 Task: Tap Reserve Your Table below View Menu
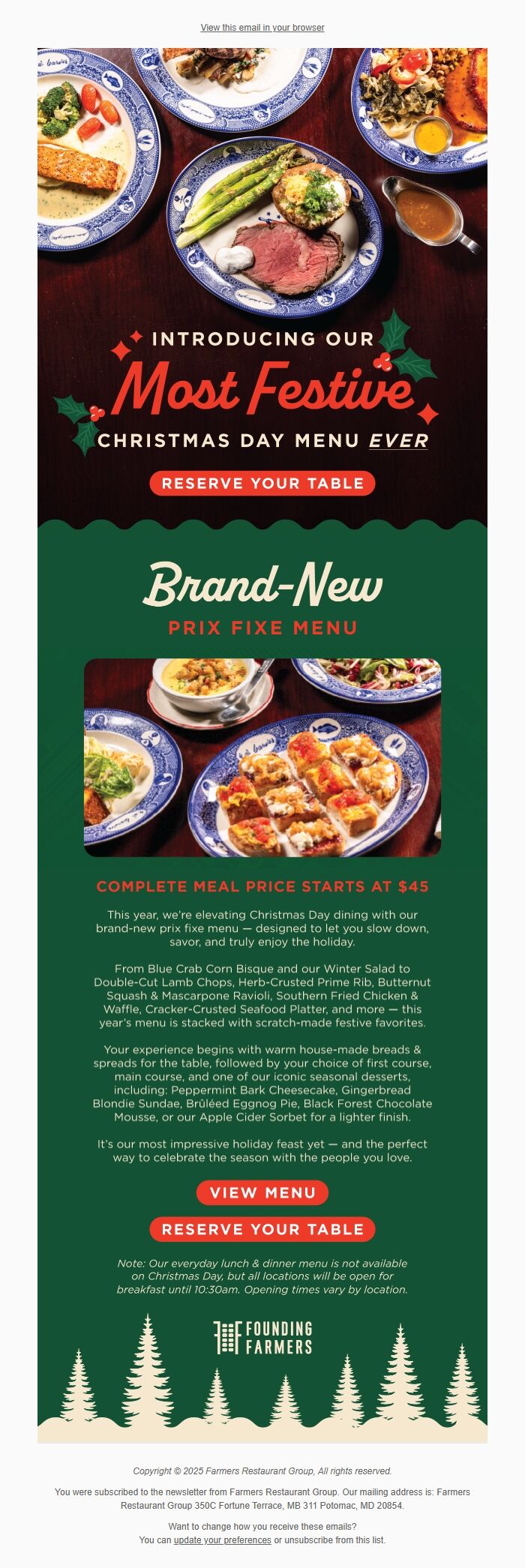pyautogui.click(x=262, y=1229)
